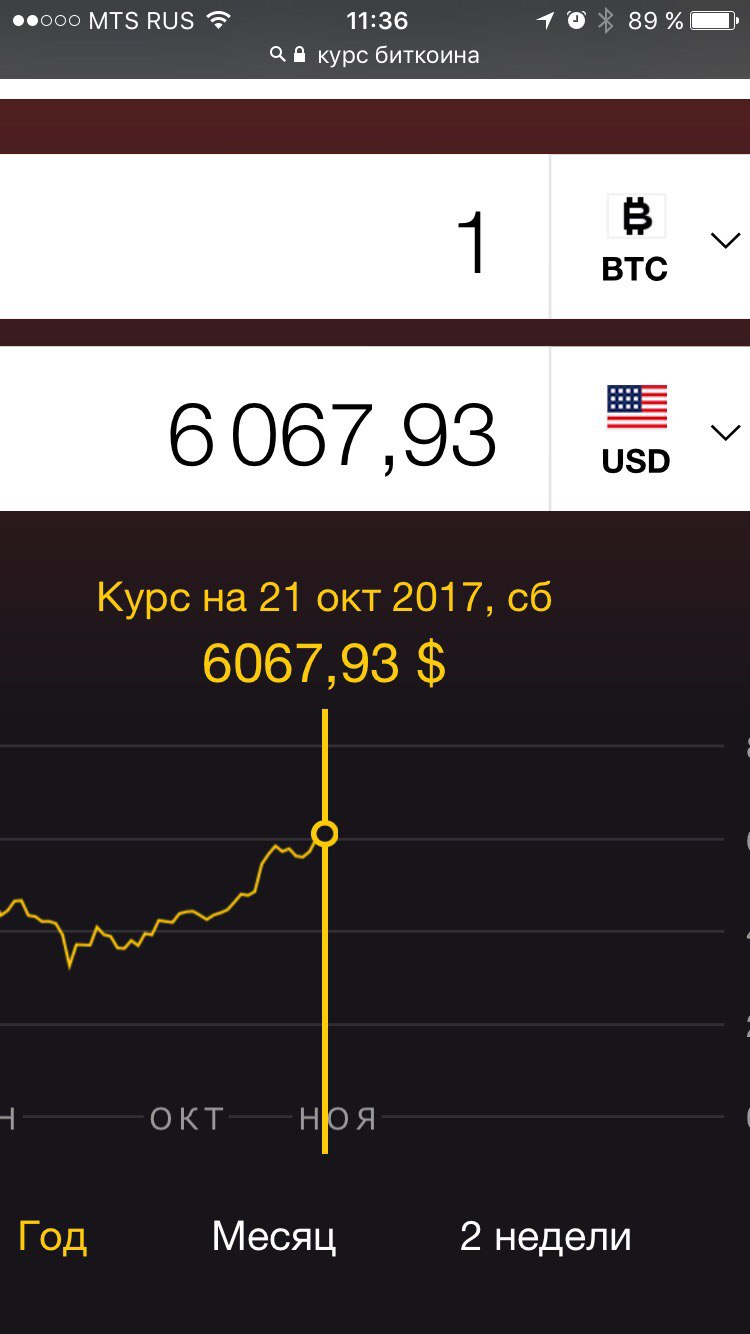Tap the address bar showing курс биткоина
Screen dimensions: 750x1334
tap(375, 55)
